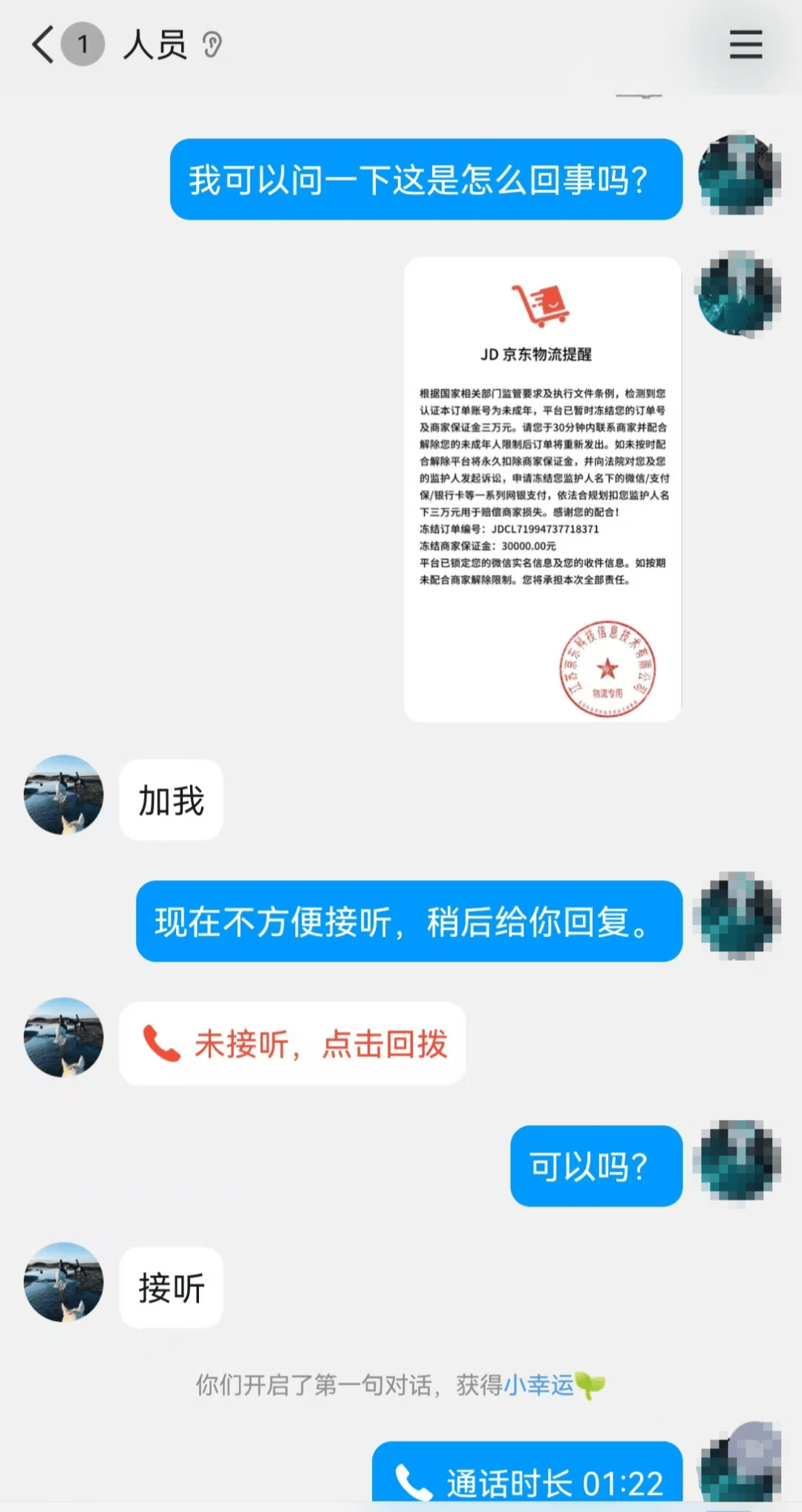Tap the 加我 message bubble
The image size is (802, 1512).
pyautogui.click(x=171, y=801)
